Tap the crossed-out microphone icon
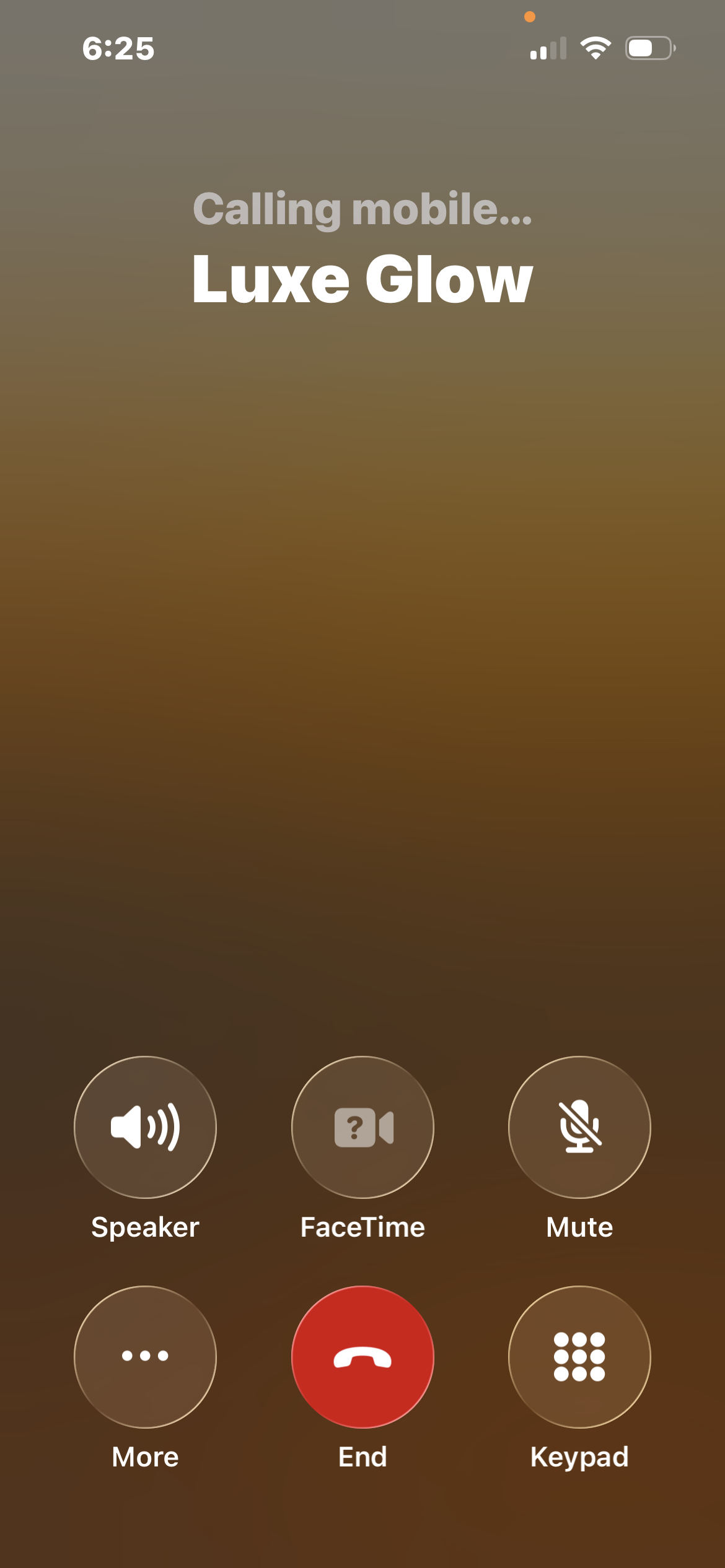Screen dimensions: 725x1568 coord(579,1128)
